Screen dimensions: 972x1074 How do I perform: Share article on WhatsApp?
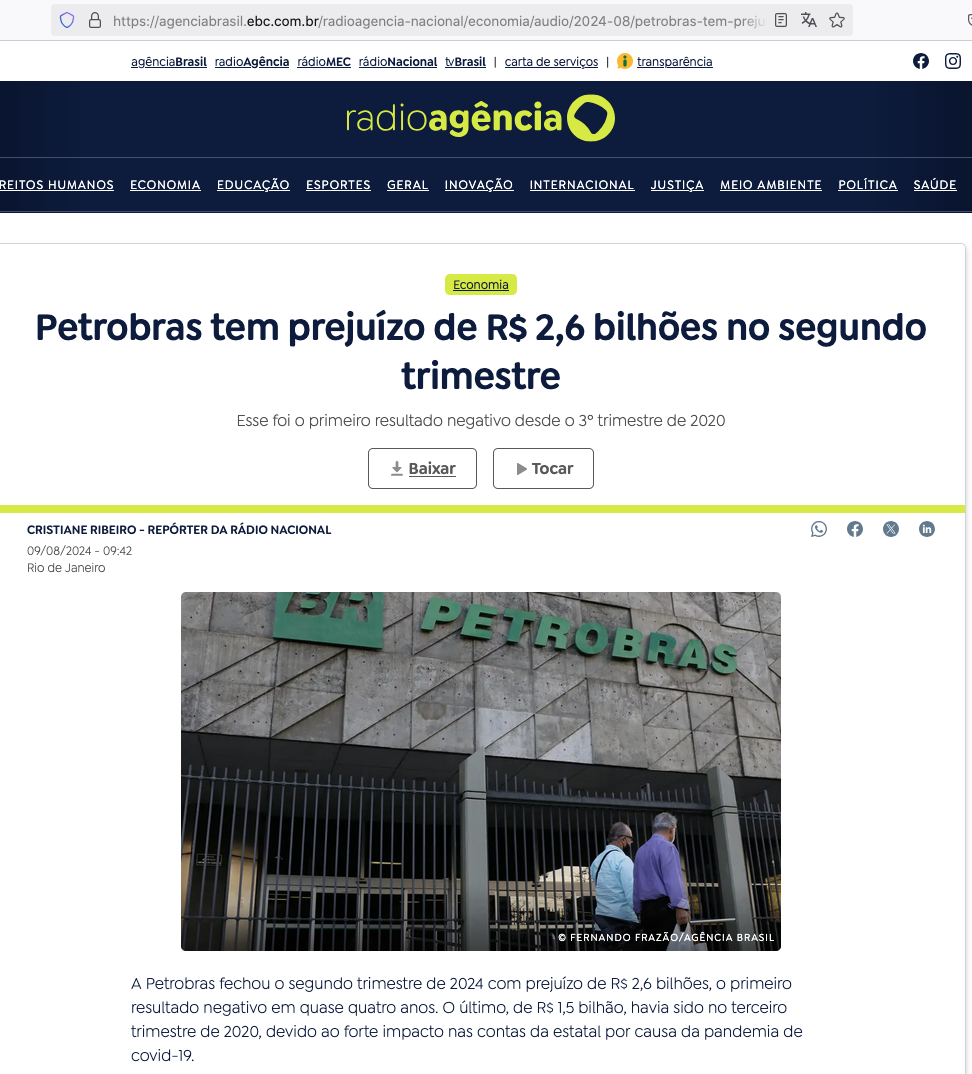[x=819, y=529]
